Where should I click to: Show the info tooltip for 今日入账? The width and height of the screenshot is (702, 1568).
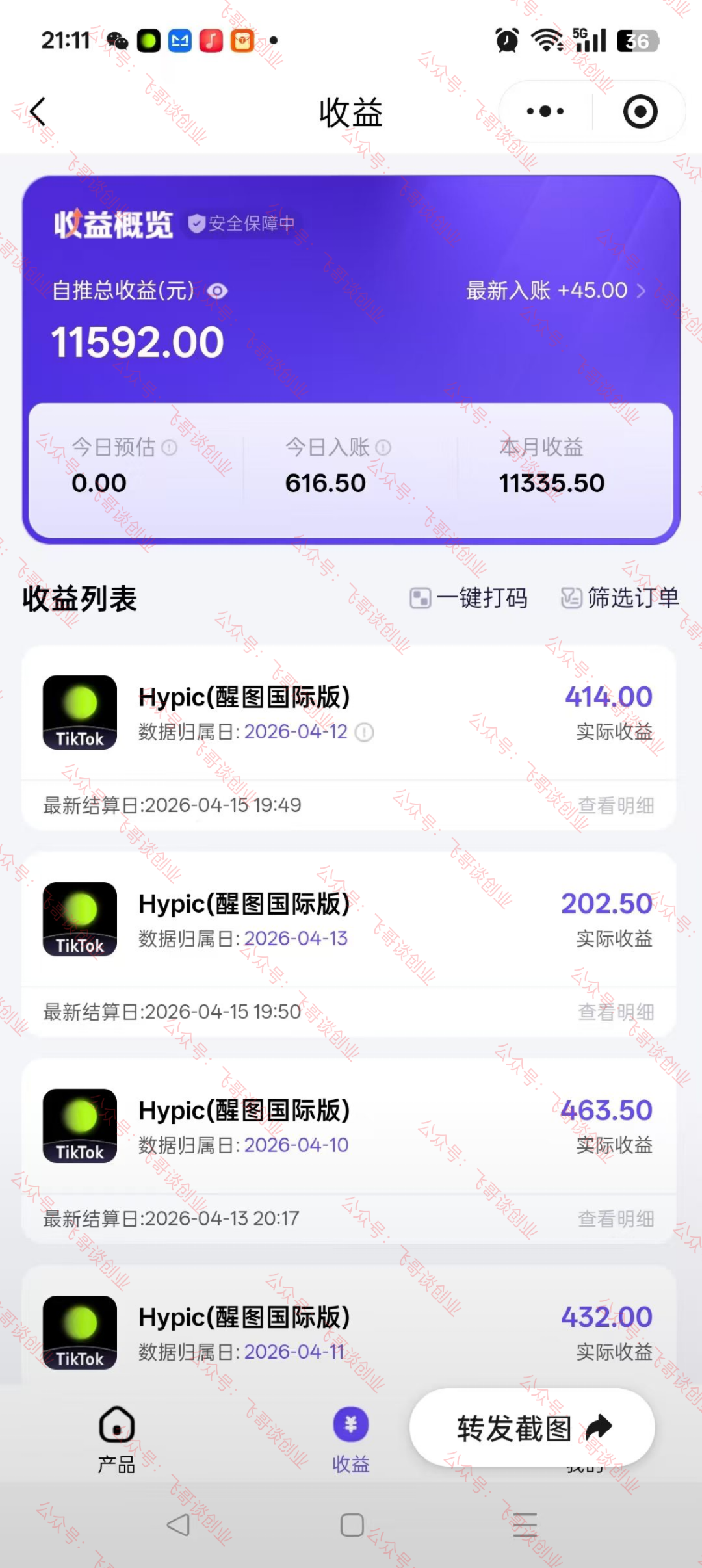pos(383,447)
